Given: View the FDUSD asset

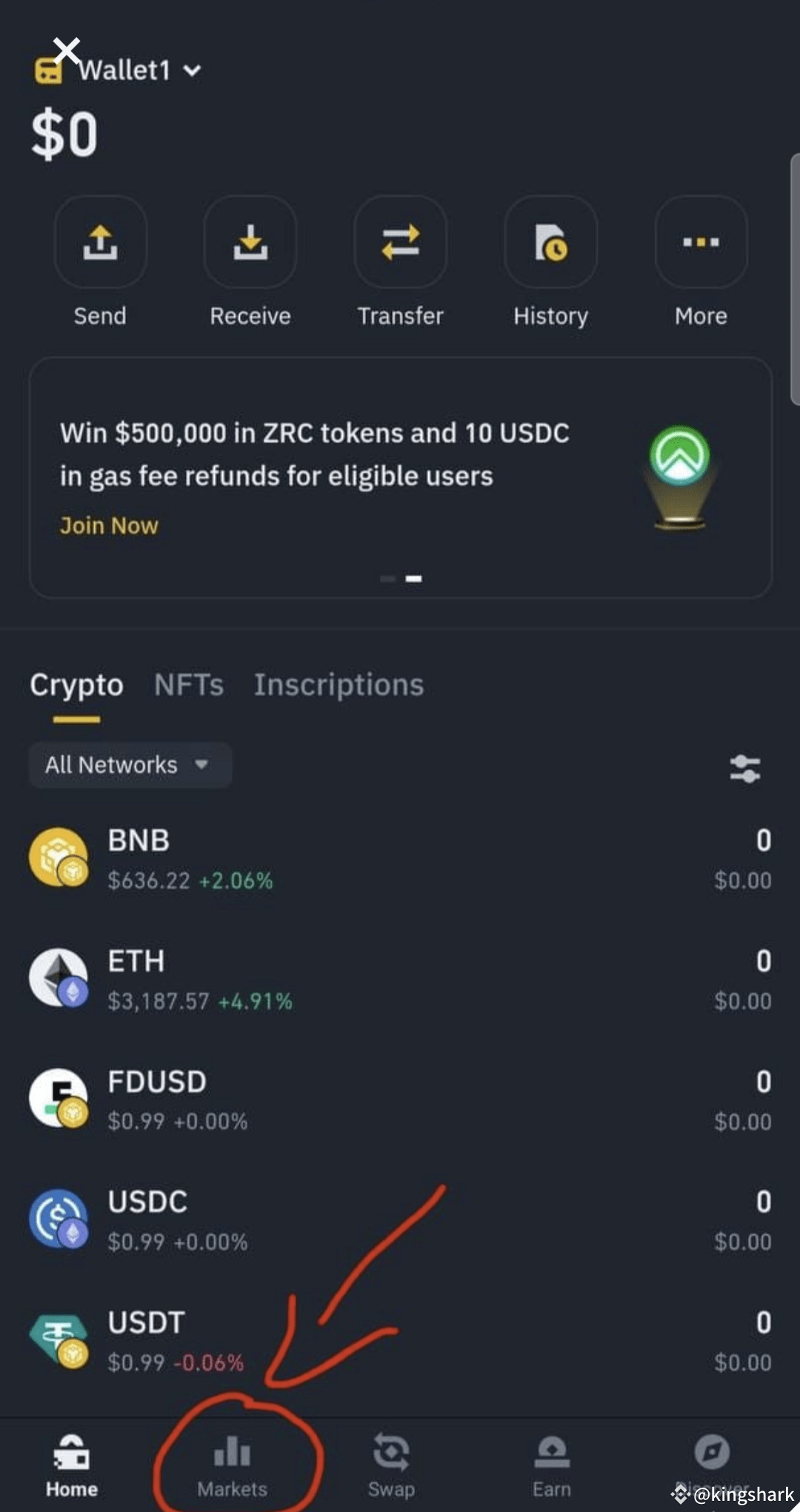Looking at the screenshot, I should pos(400,1100).
